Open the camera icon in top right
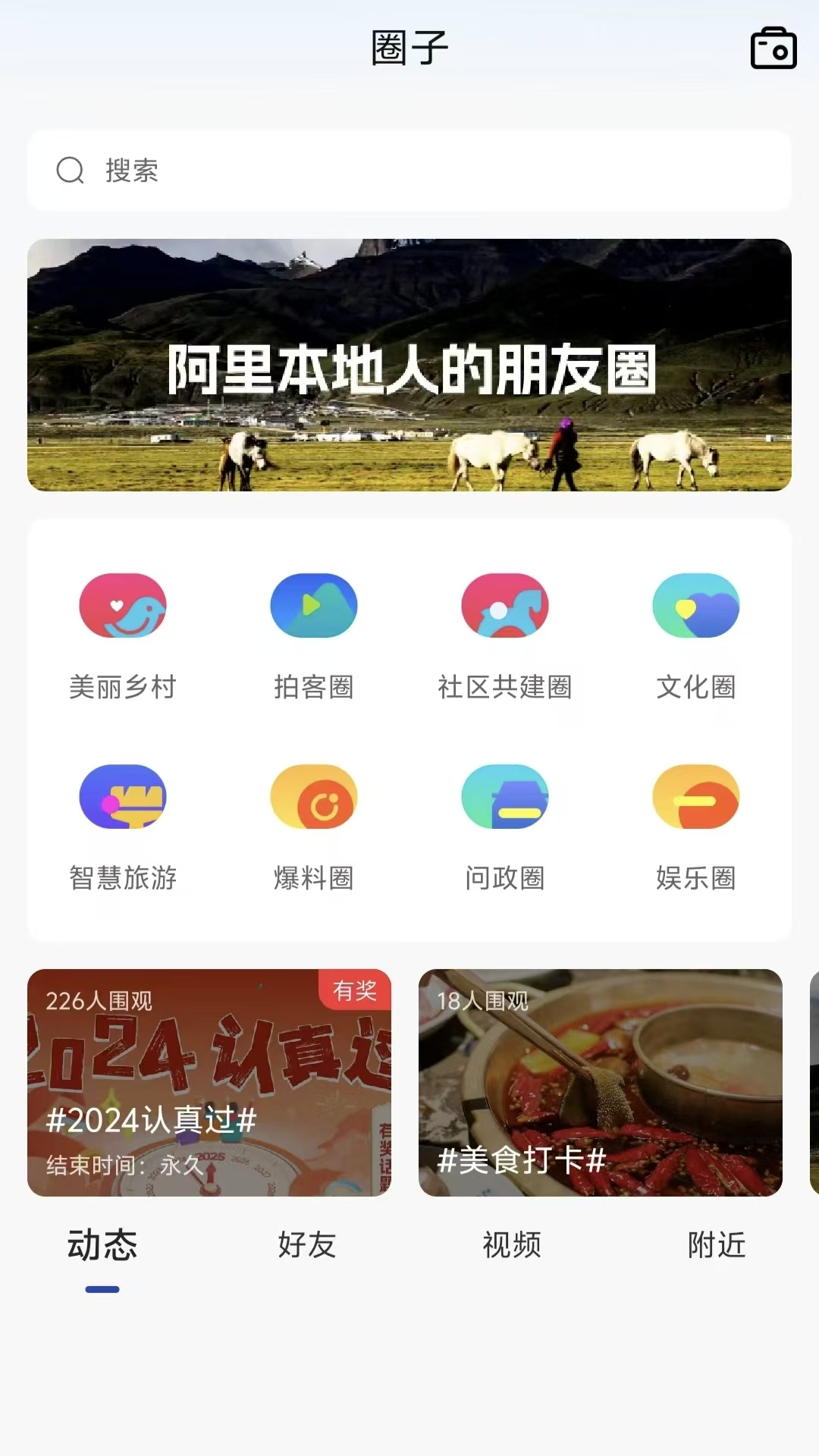Image resolution: width=819 pixels, height=1456 pixels. pyautogui.click(x=773, y=48)
